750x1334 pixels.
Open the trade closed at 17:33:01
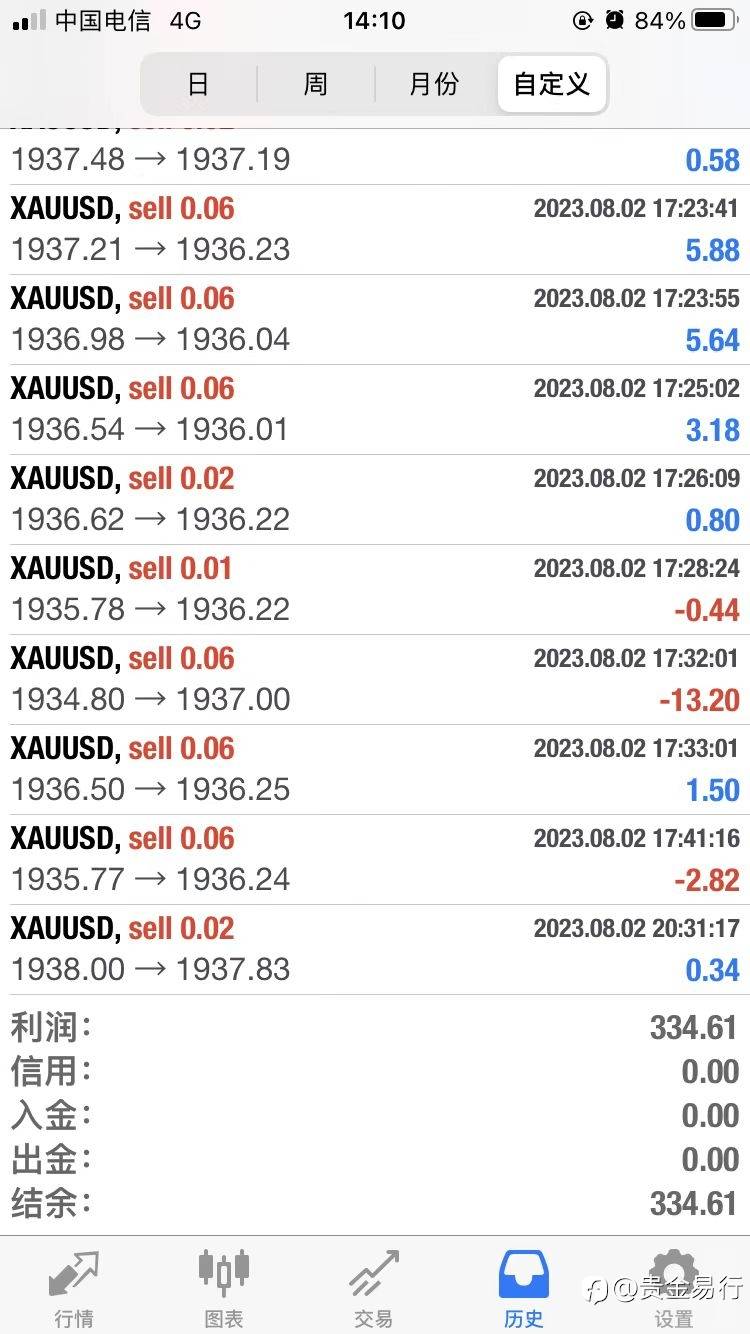(x=375, y=769)
